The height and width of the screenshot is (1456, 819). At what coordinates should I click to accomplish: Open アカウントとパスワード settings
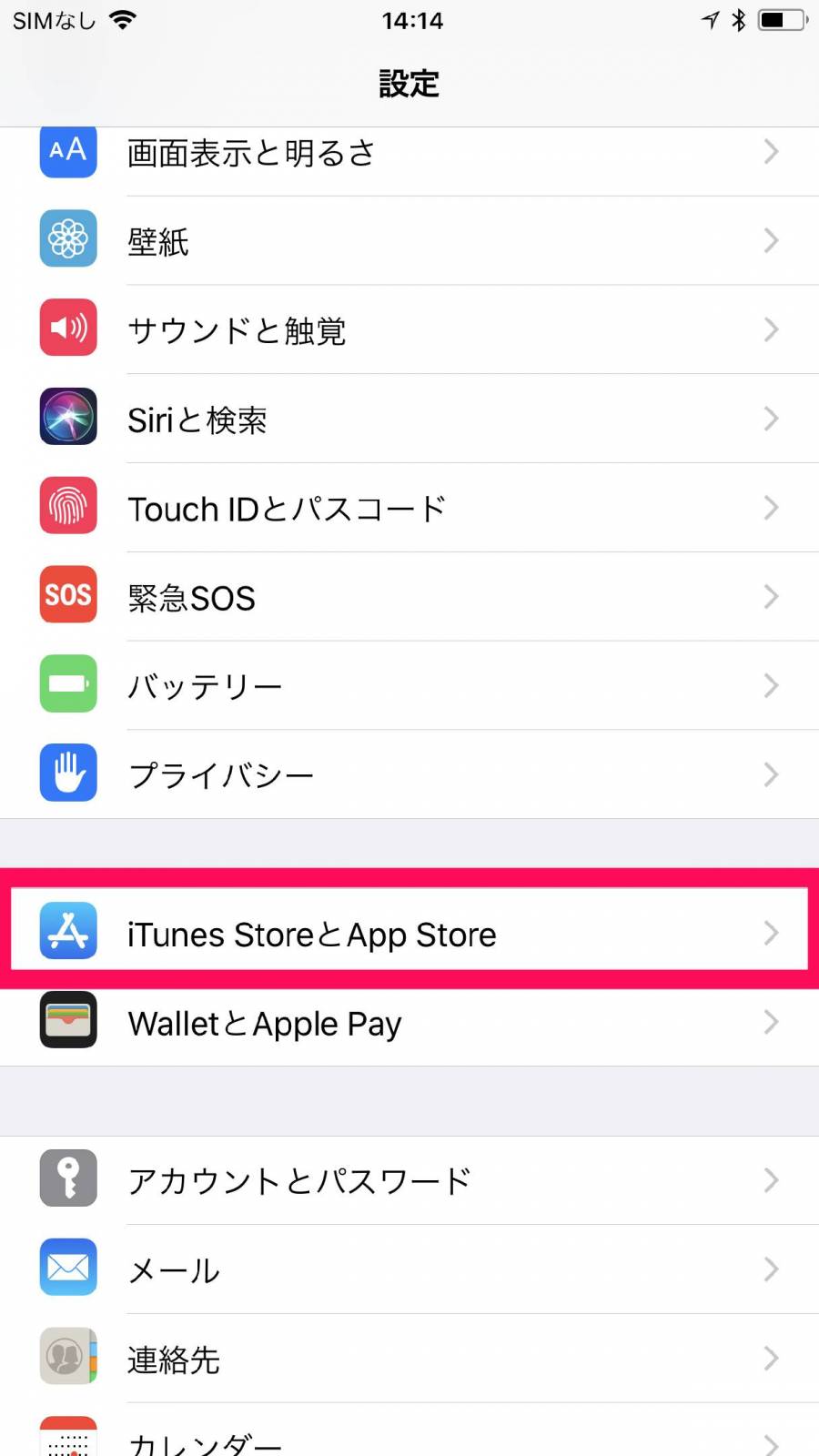click(409, 1180)
